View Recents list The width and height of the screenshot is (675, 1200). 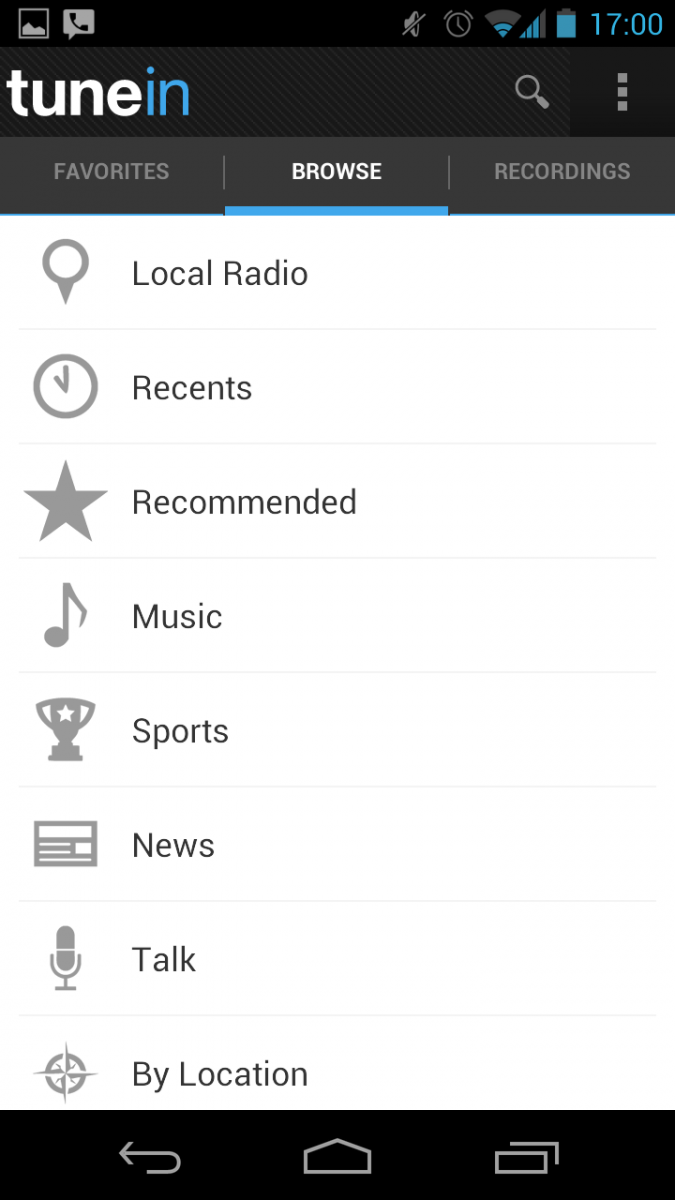tap(337, 387)
